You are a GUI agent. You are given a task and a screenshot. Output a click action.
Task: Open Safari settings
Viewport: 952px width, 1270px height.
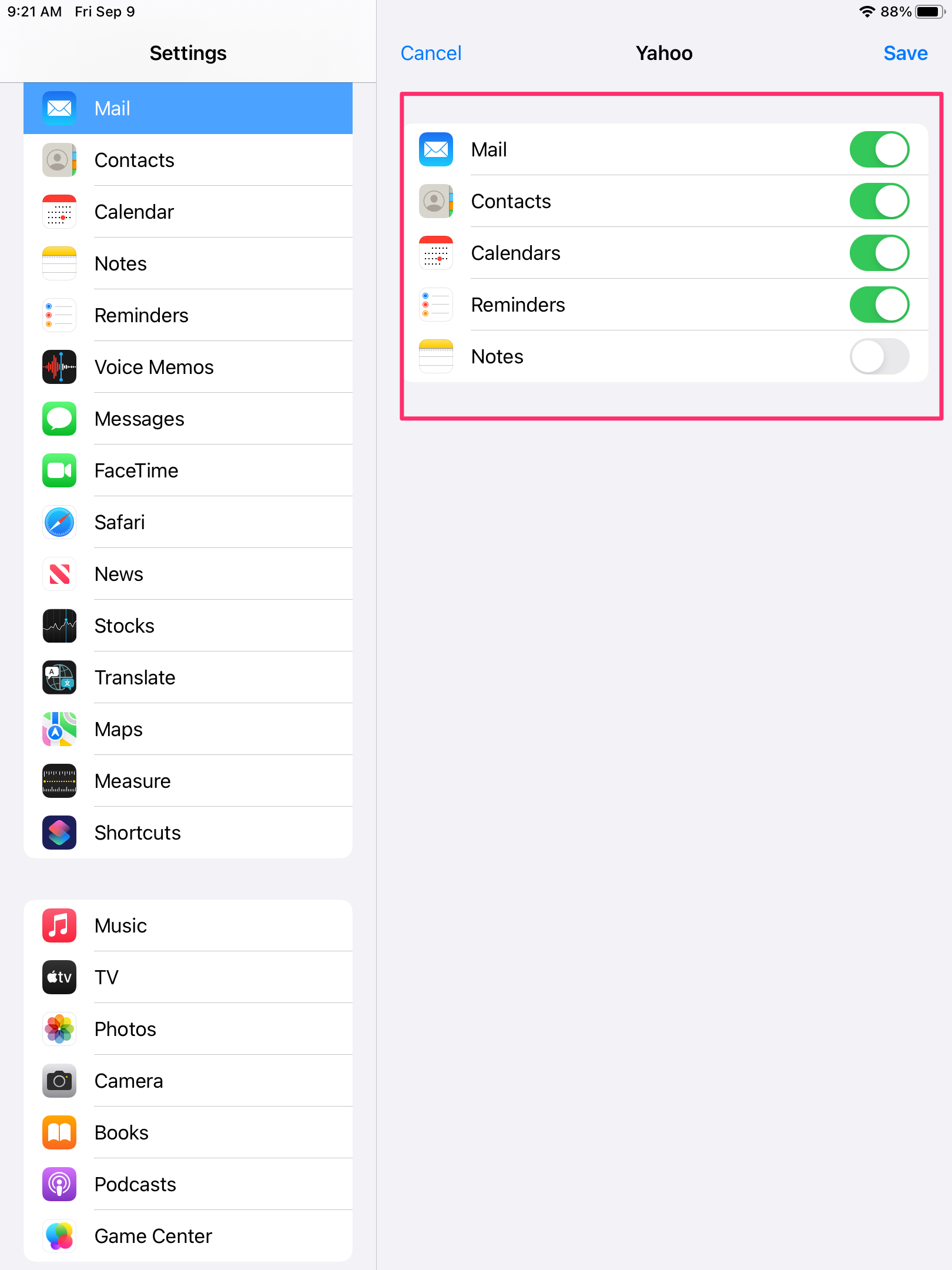[188, 522]
